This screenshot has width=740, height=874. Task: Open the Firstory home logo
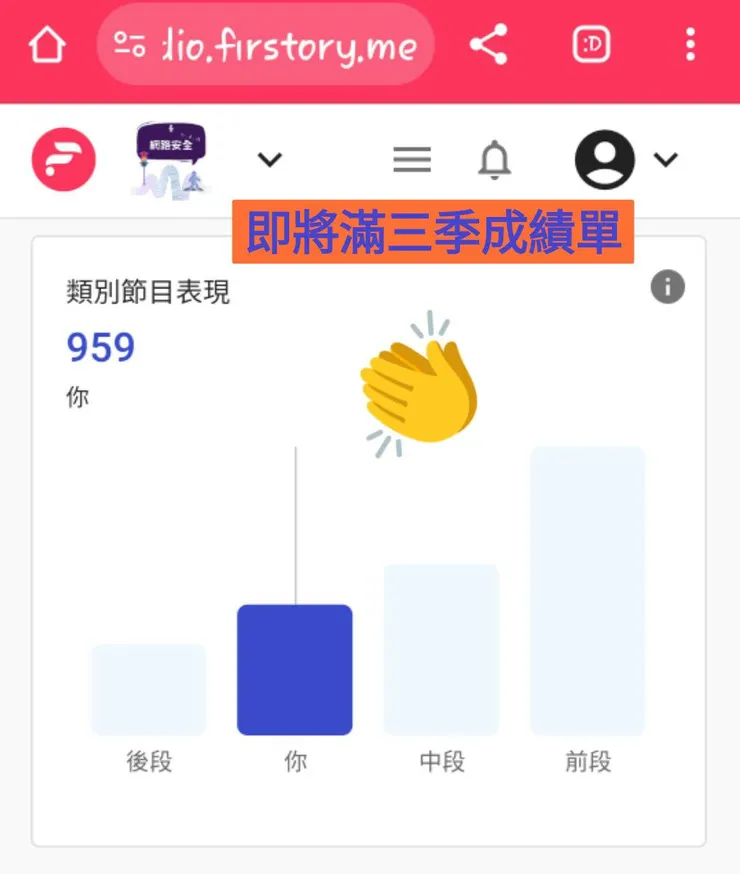pos(63,160)
